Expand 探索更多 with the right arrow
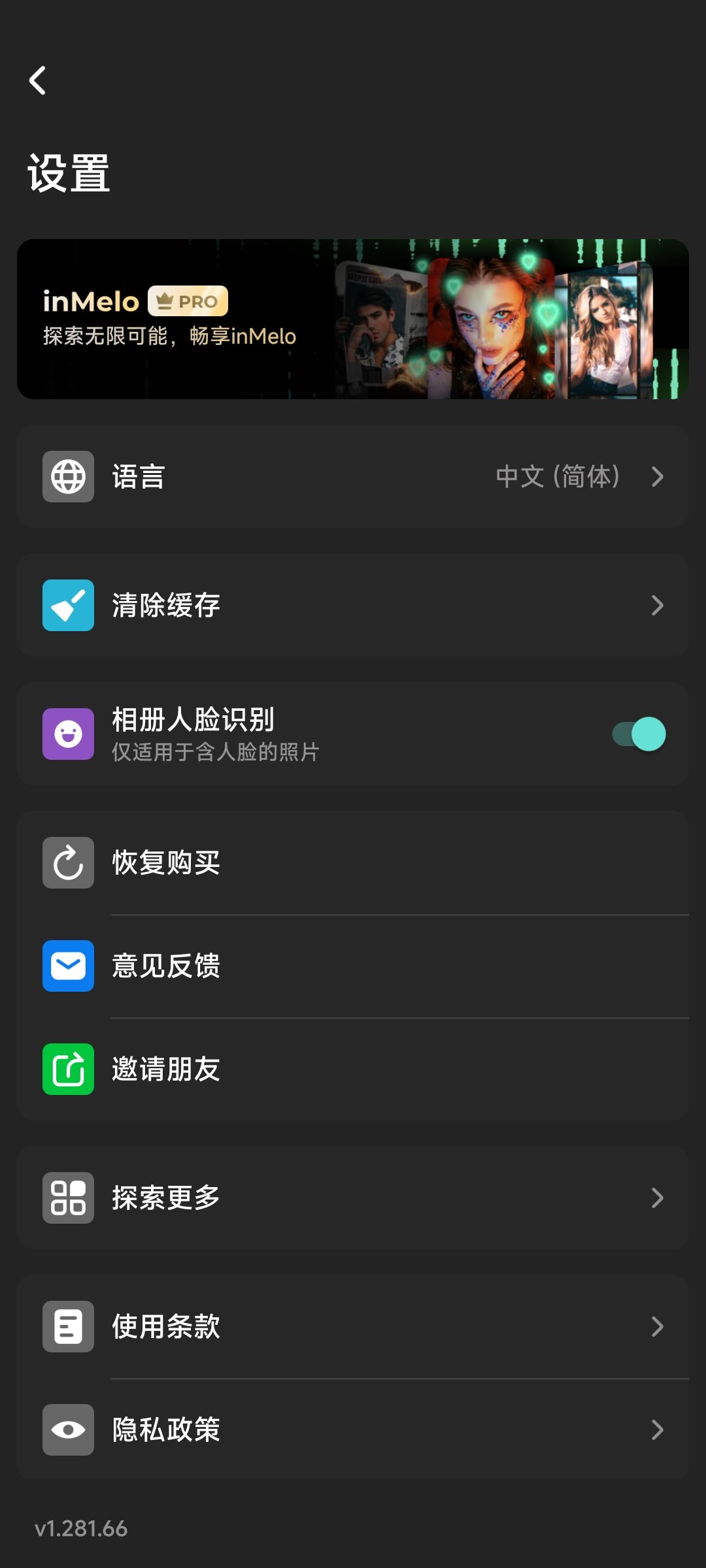The width and height of the screenshot is (706, 1568). tap(657, 1197)
